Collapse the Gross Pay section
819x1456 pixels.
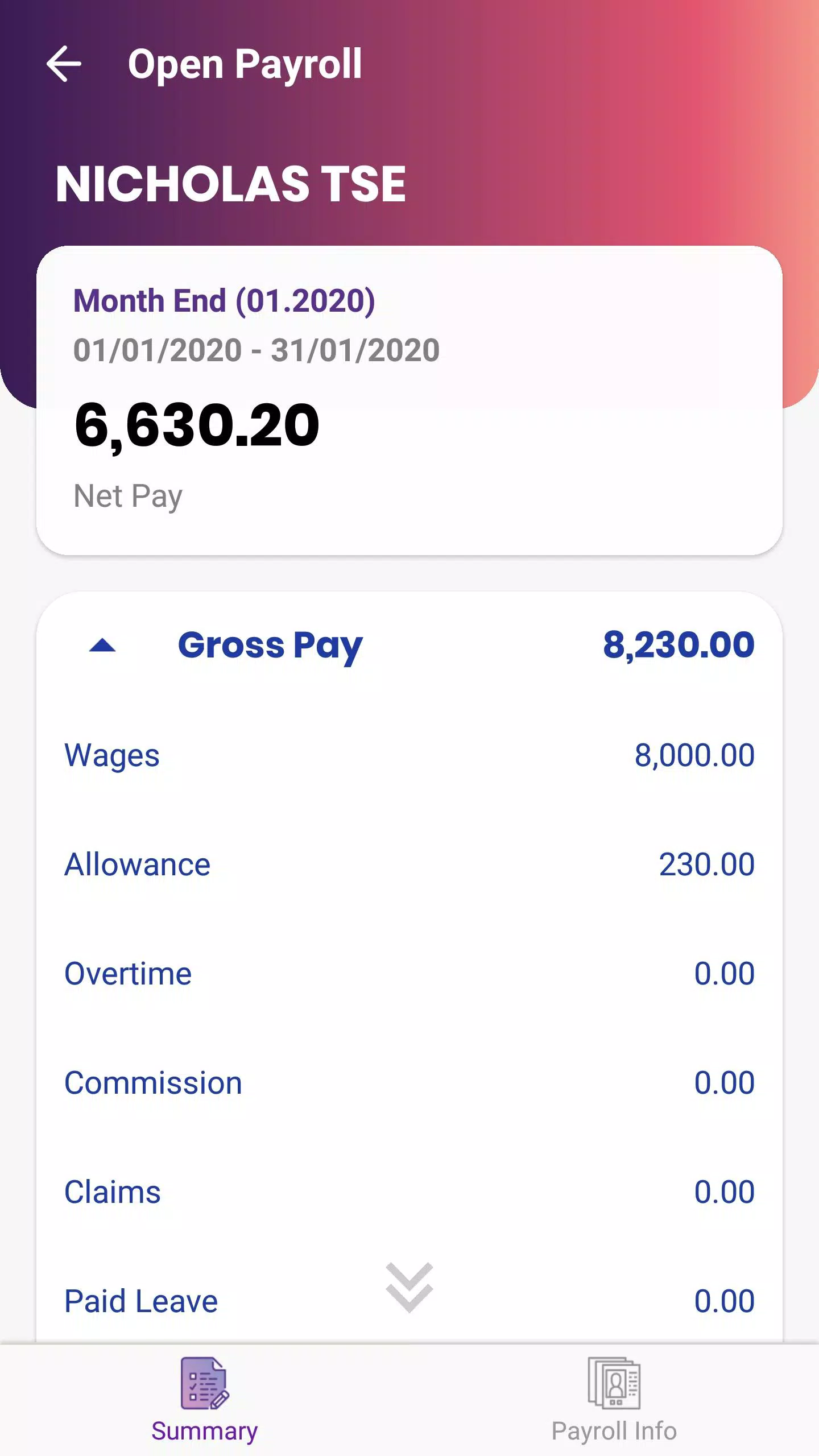tap(102, 646)
